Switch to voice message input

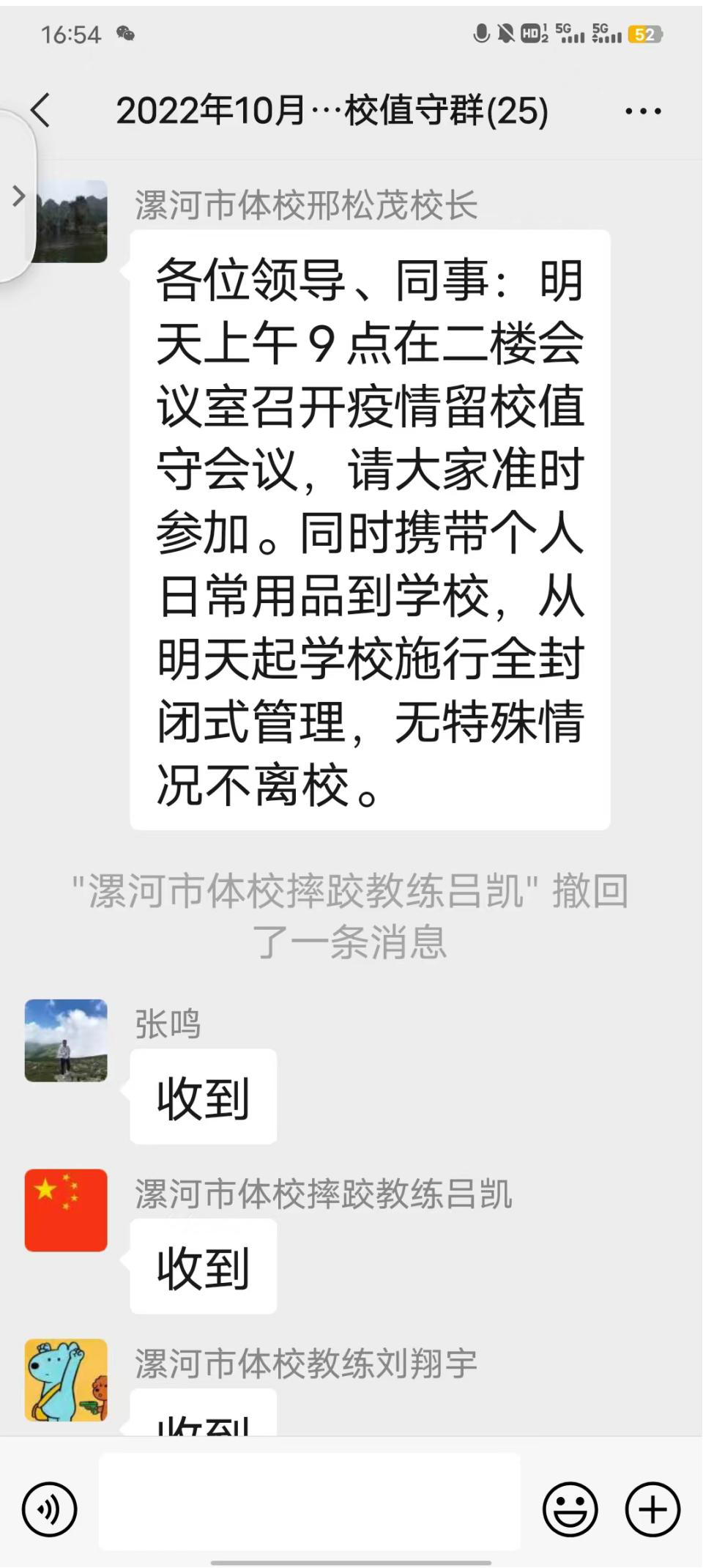tap(49, 1509)
